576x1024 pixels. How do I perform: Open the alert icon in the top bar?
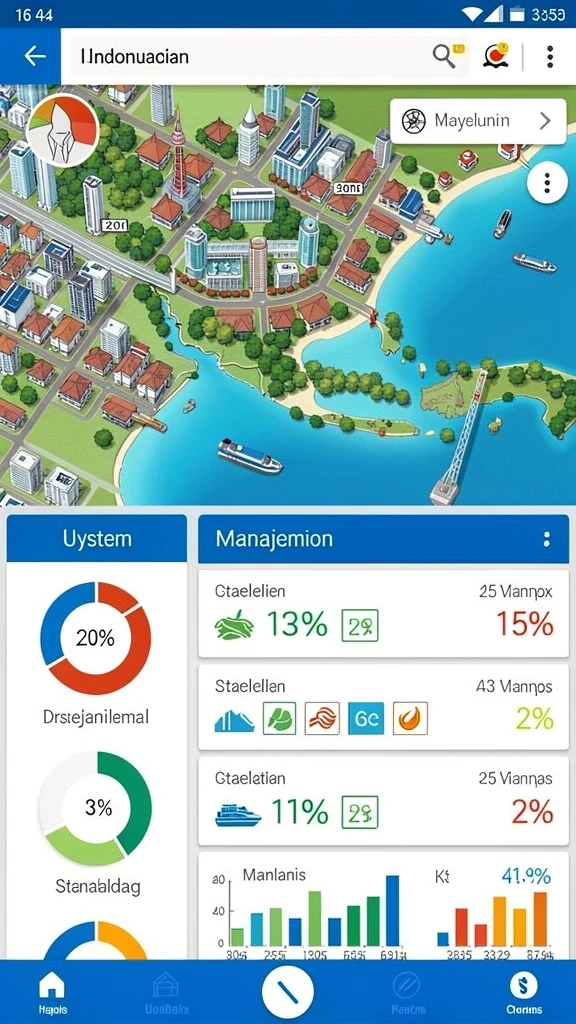pyautogui.click(x=496, y=57)
